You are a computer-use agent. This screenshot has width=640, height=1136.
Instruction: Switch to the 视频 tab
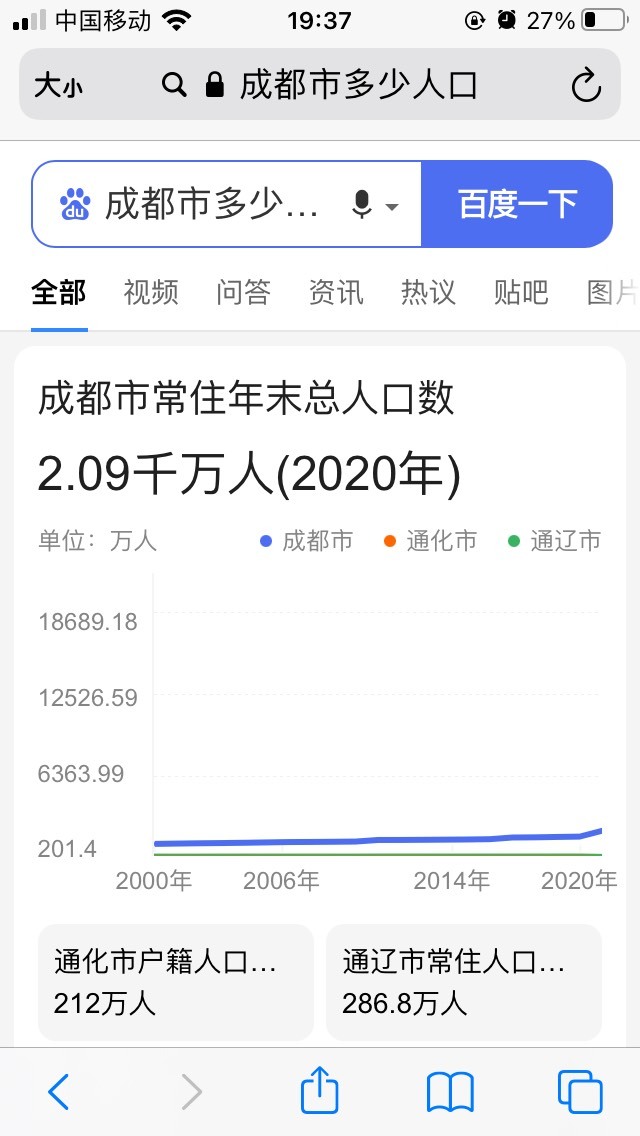(151, 293)
